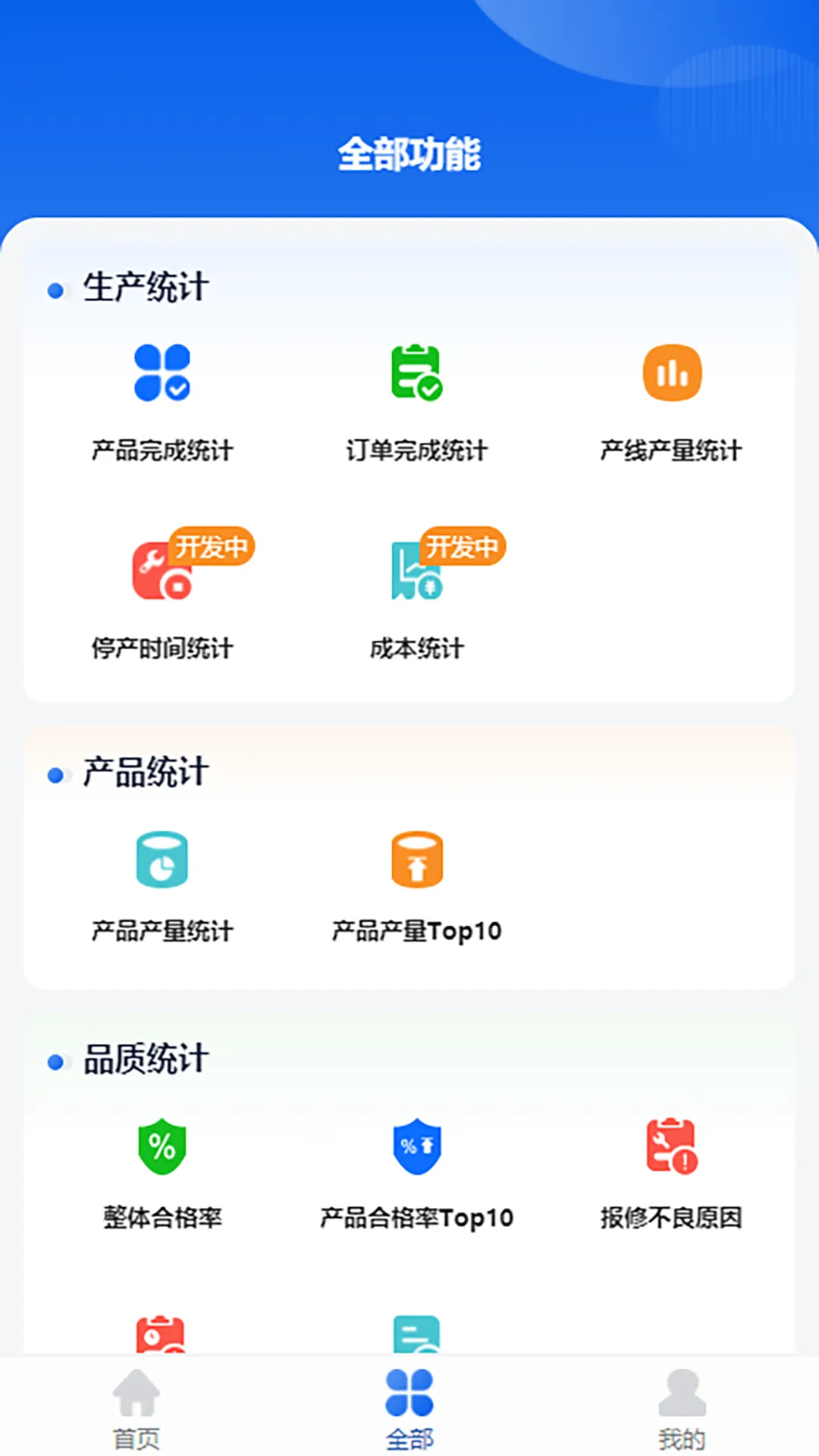Select the 订单完成统计 green clipboard icon
Viewport: 819px width, 1456px height.
[x=416, y=373]
